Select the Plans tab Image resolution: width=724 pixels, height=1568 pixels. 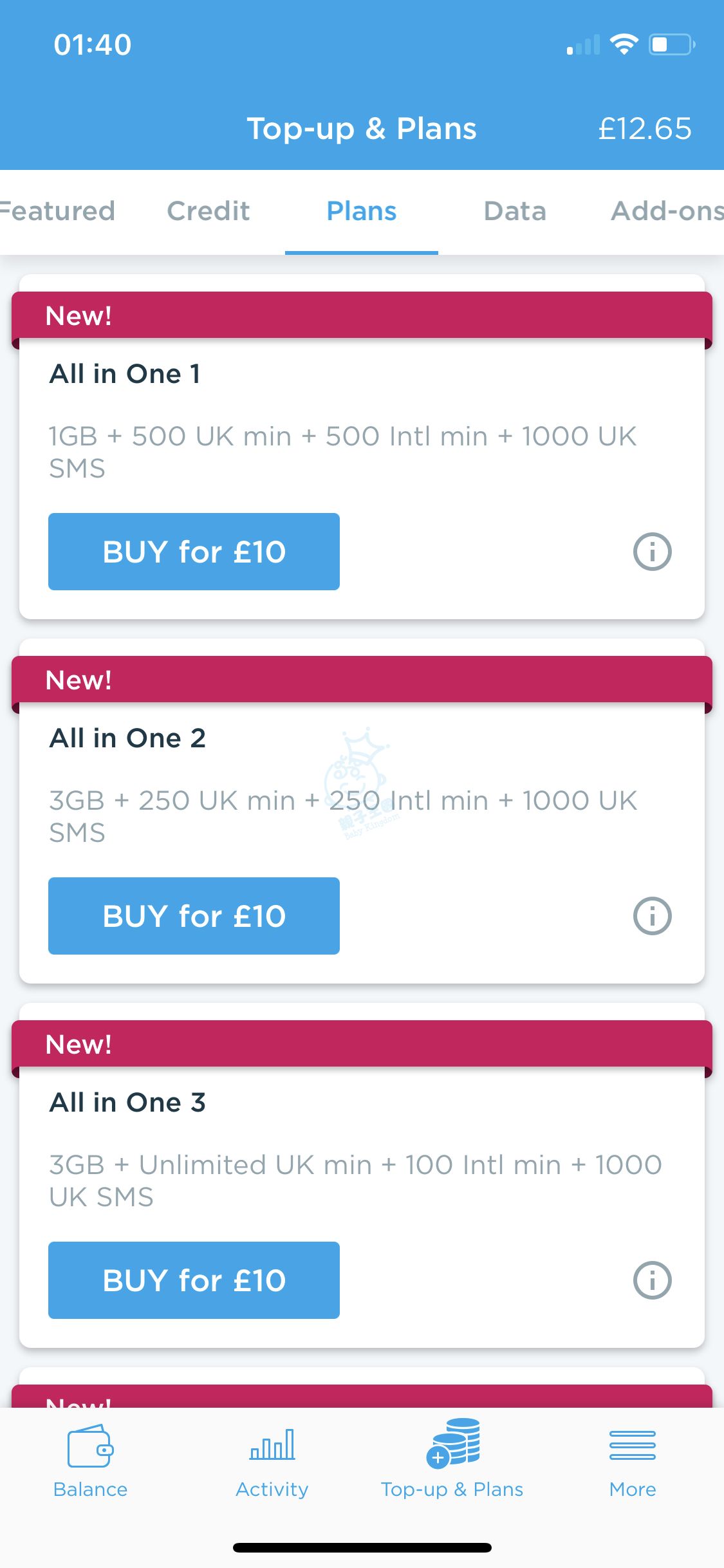tap(362, 211)
